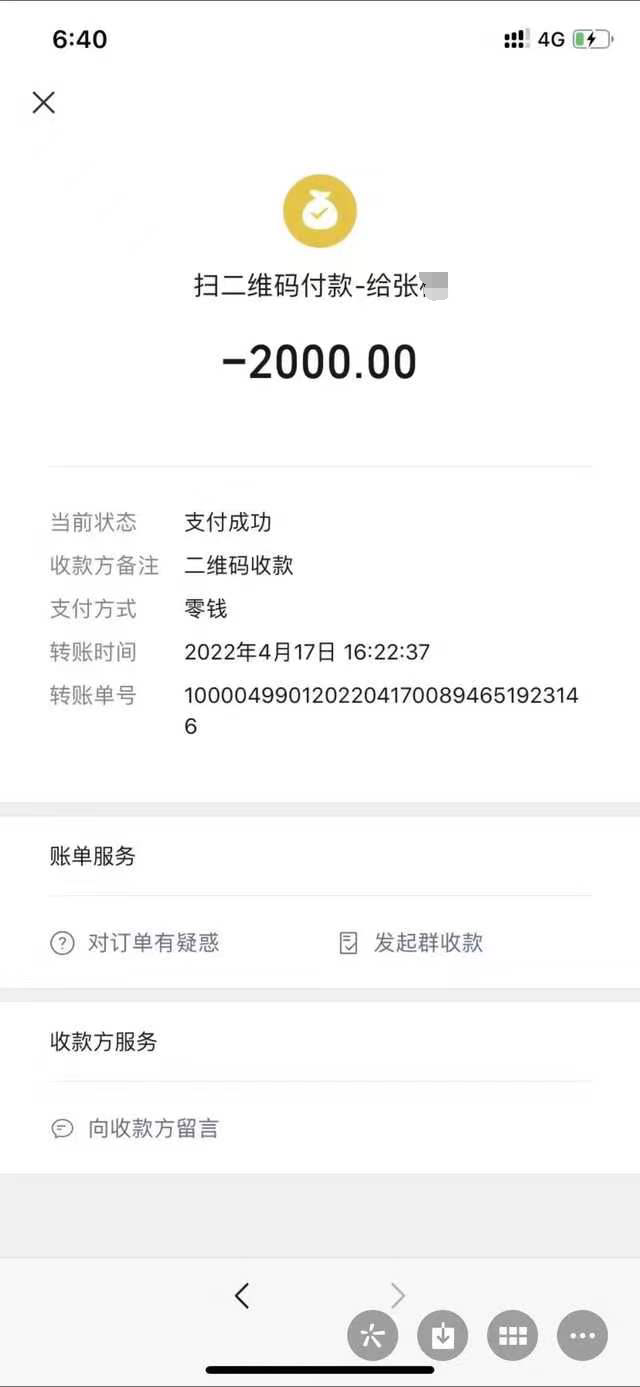
Task: Open 对订单有疑惑 help option
Action: point(135,942)
